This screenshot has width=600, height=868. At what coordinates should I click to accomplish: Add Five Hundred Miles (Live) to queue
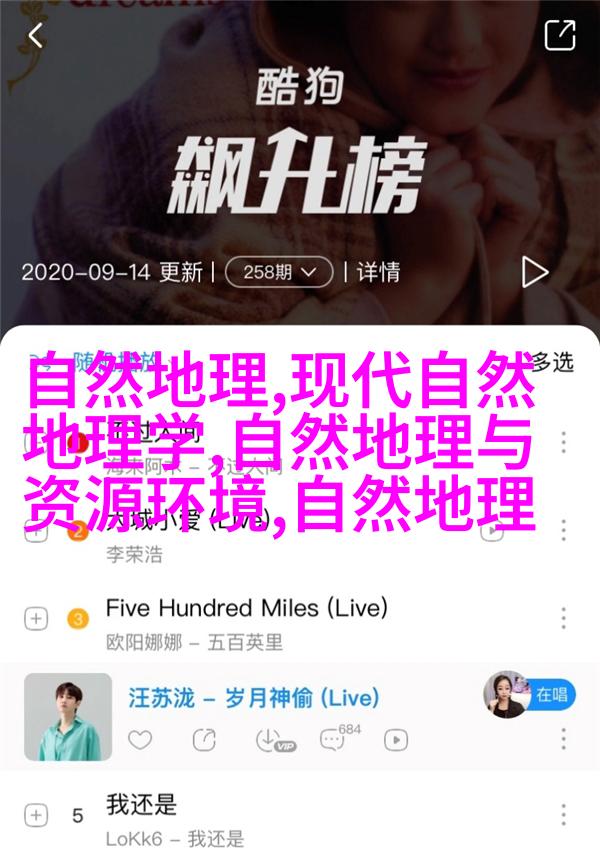(36, 619)
